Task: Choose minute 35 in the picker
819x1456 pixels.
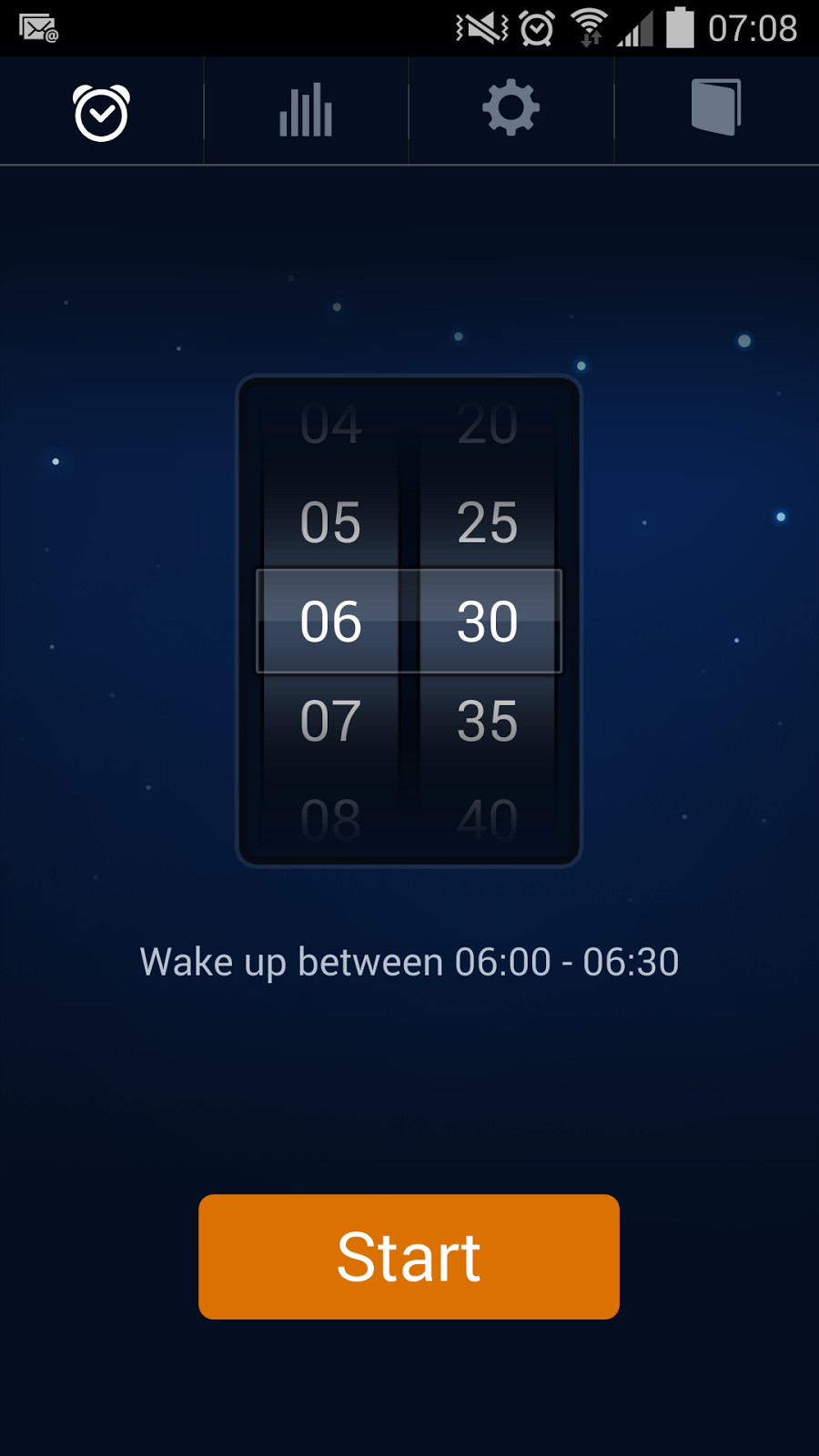Action: coord(488,721)
